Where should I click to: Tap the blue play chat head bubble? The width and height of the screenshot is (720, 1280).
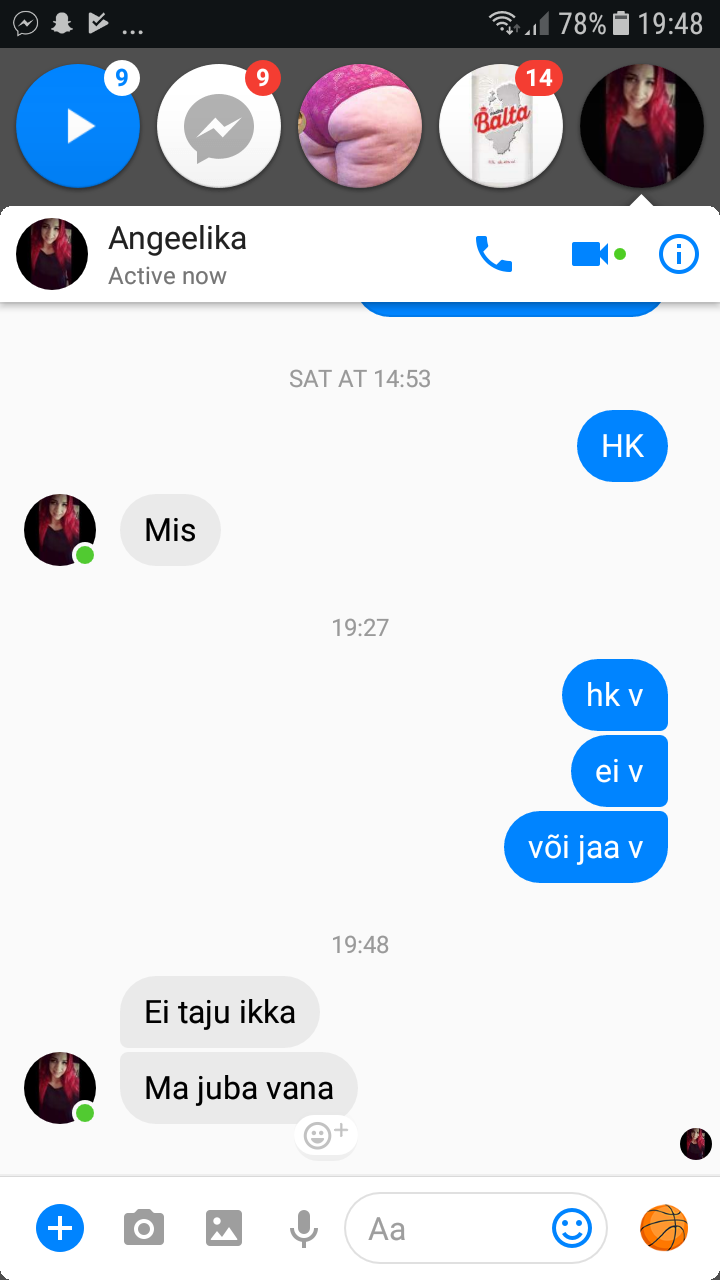[x=78, y=126]
